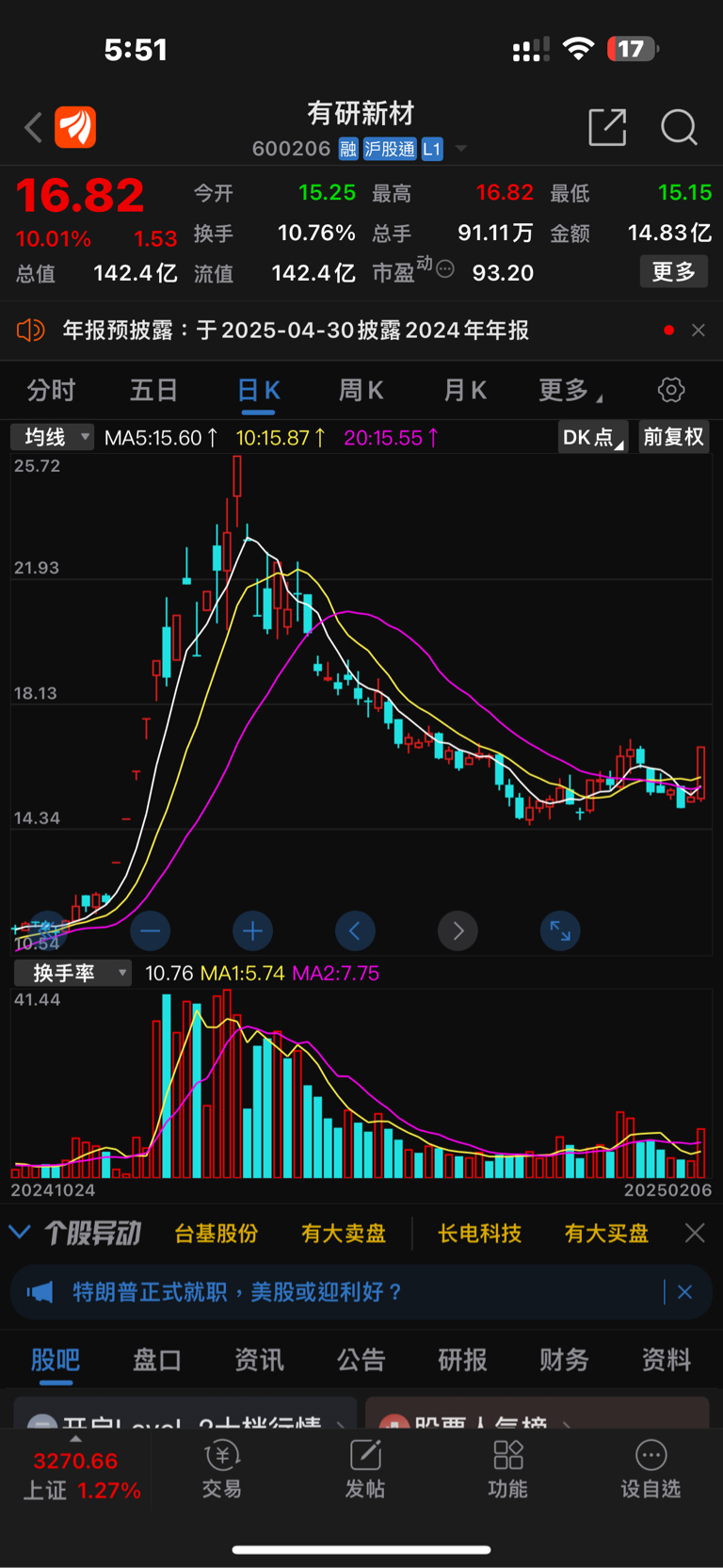This screenshot has width=723, height=1568.
Task: Zoom in the K-line chart
Action: [x=252, y=931]
